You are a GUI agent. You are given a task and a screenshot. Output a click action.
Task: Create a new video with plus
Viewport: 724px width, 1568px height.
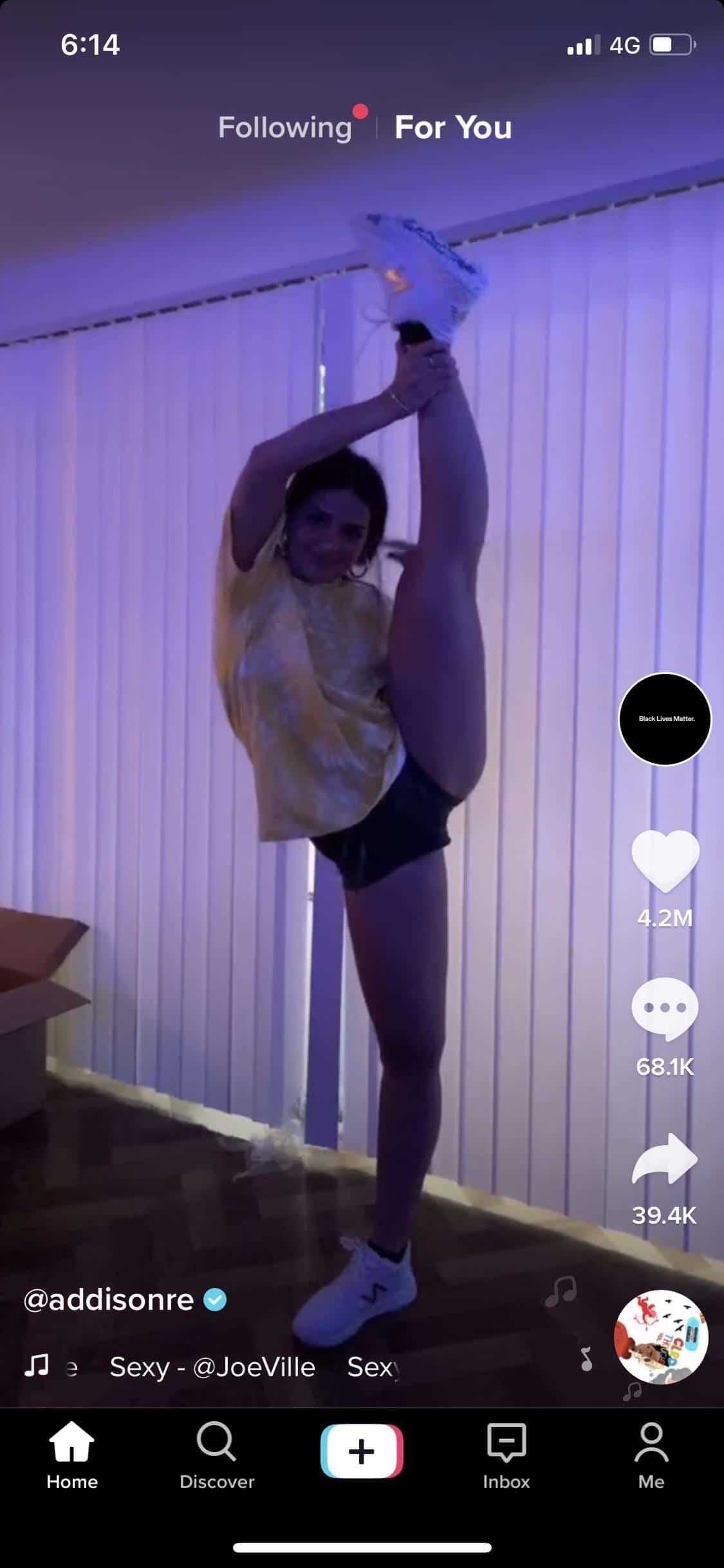click(362, 1451)
